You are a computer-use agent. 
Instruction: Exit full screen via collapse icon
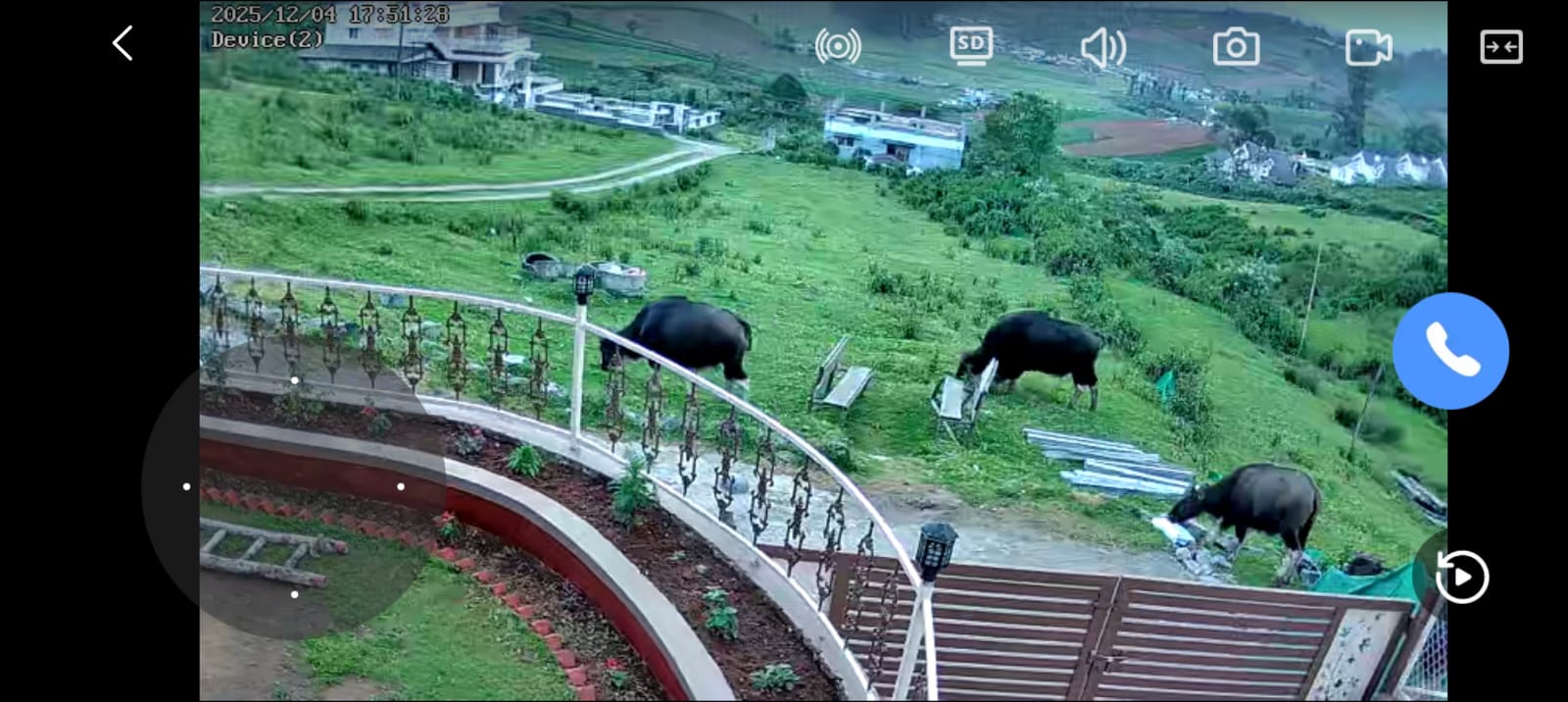click(1500, 47)
